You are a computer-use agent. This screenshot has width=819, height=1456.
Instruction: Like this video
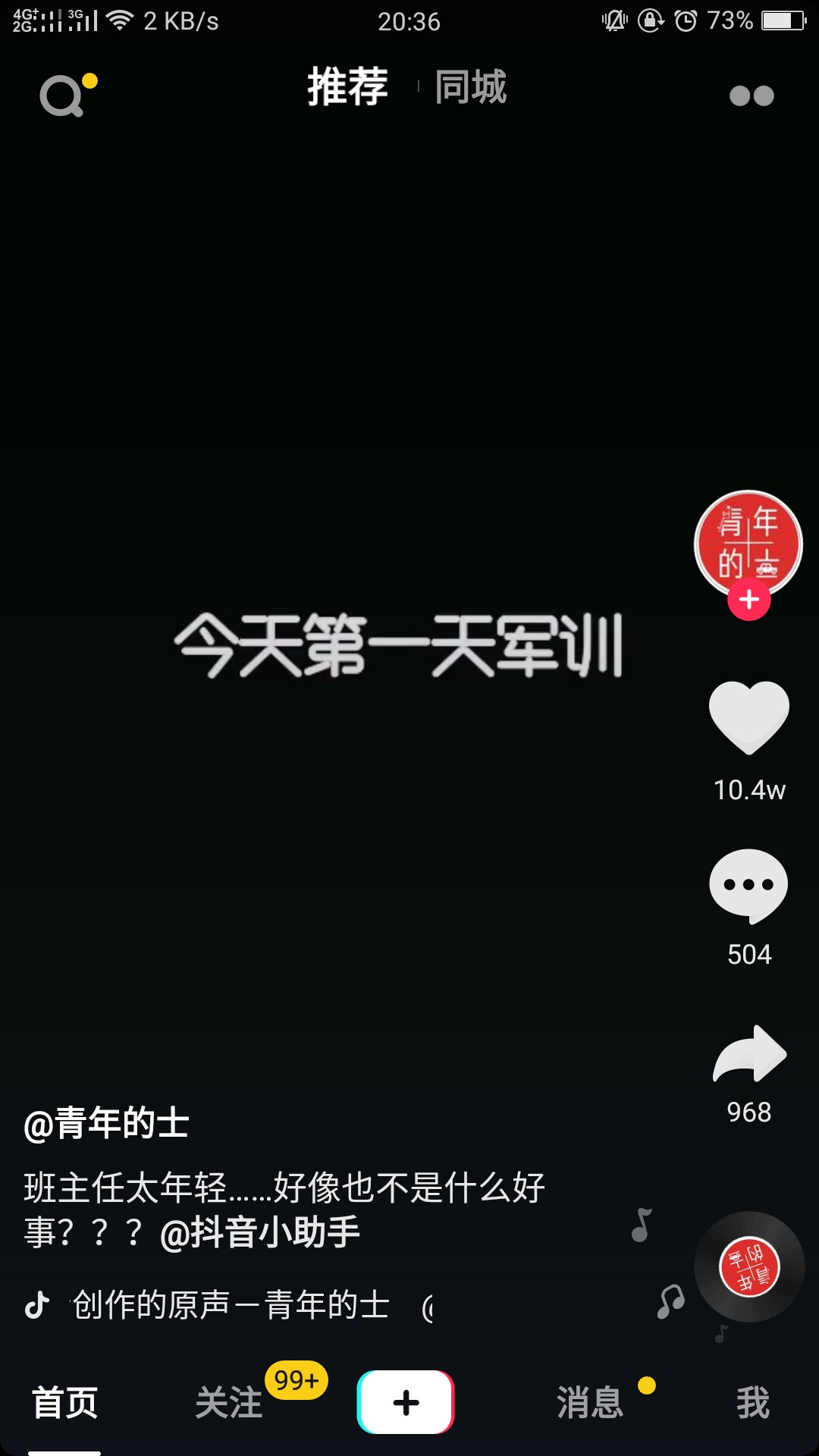(x=749, y=717)
